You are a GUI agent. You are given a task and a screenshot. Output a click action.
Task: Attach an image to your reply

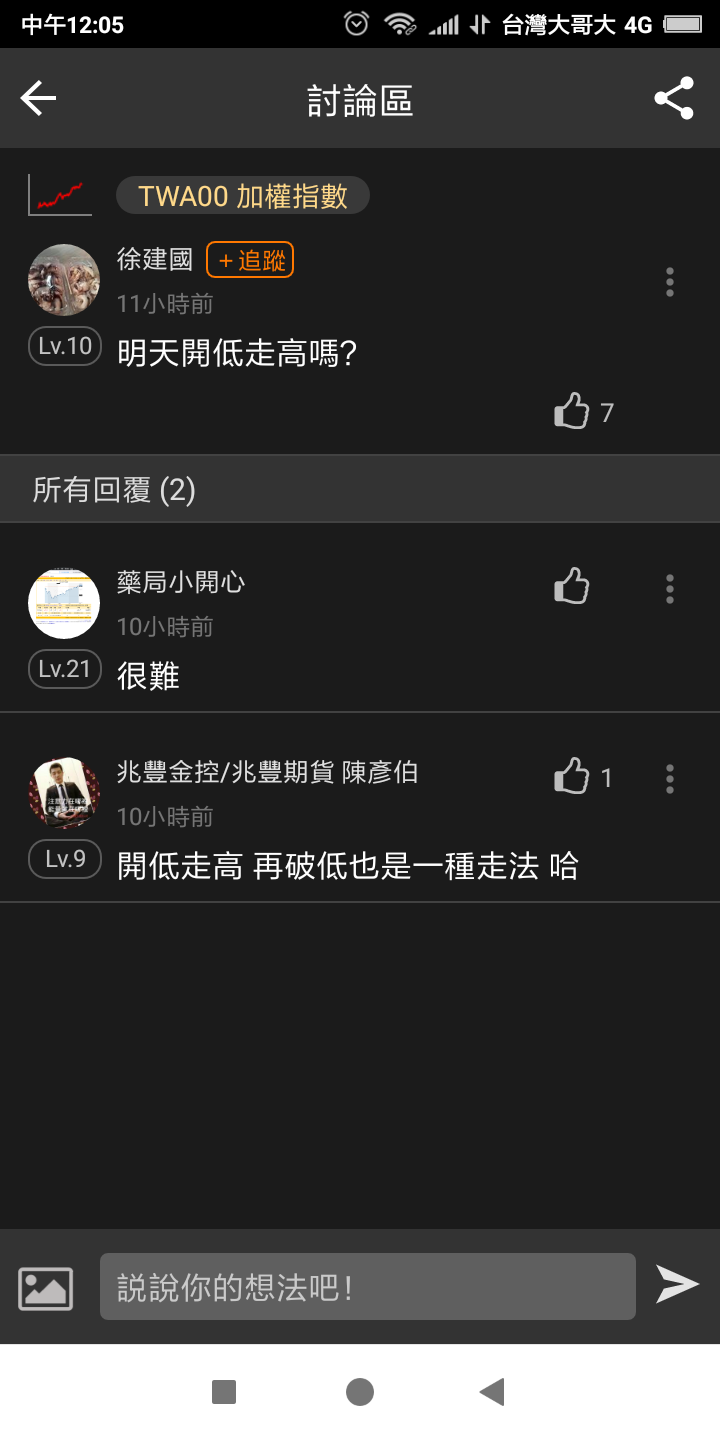pyautogui.click(x=46, y=1288)
